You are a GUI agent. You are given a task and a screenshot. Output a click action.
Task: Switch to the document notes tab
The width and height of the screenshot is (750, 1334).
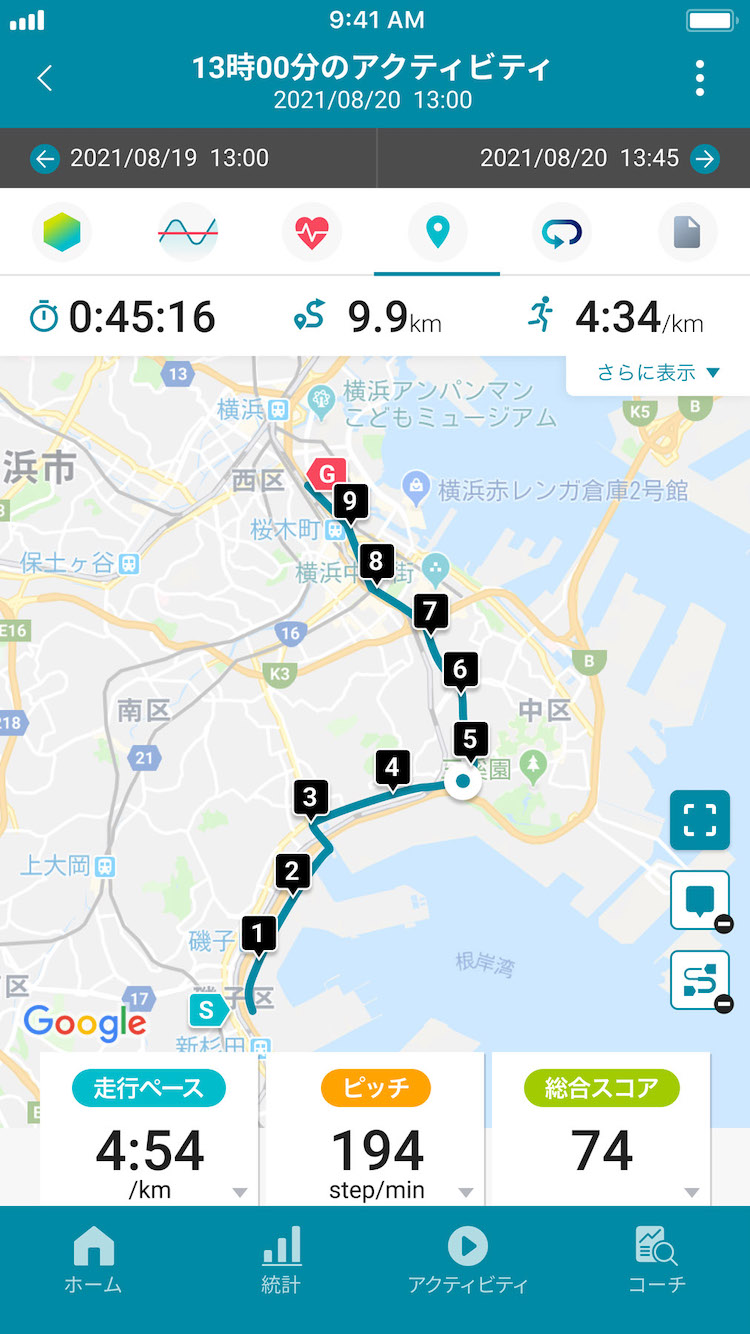click(687, 233)
